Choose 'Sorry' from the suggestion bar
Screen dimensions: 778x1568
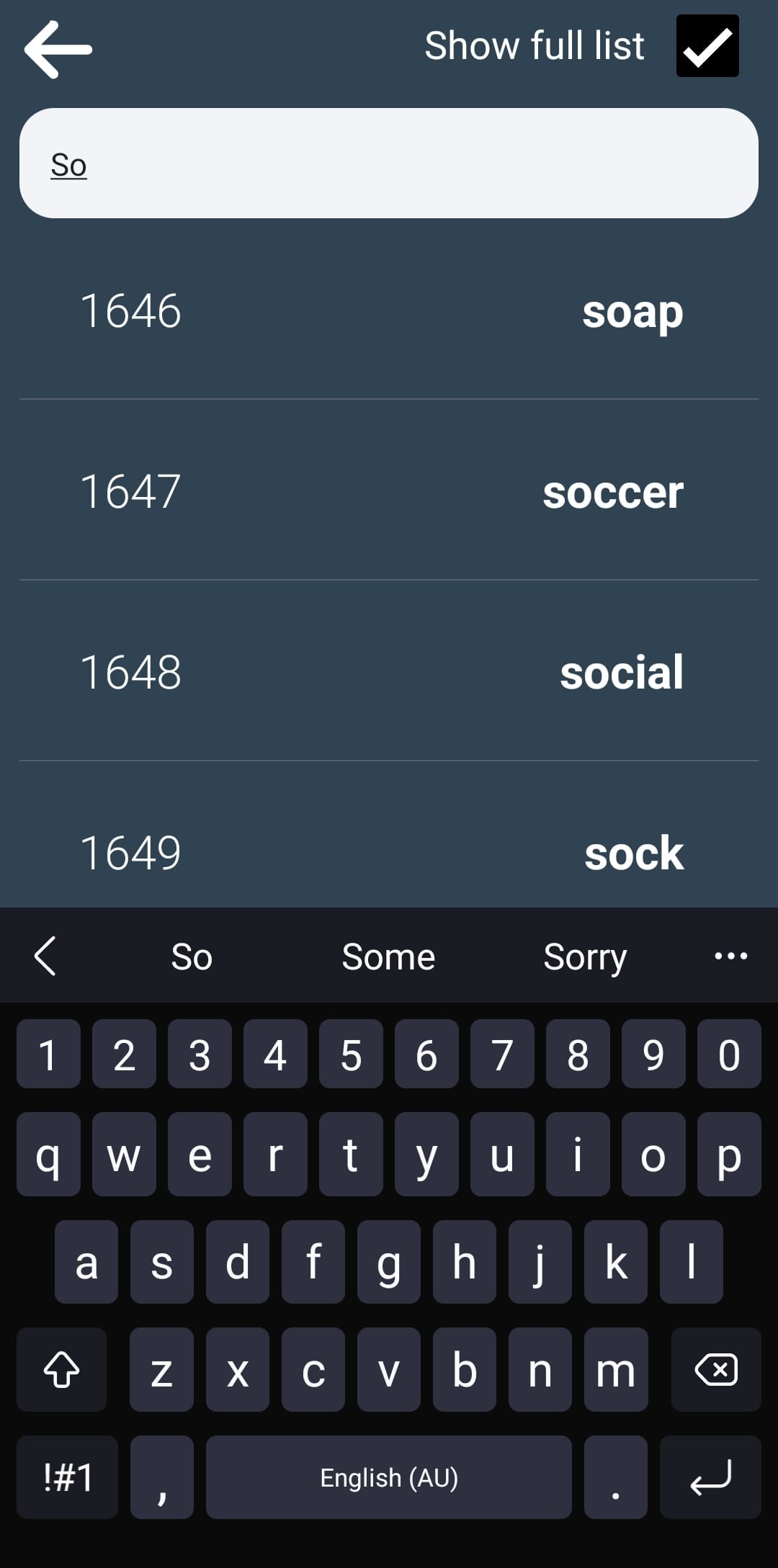pos(585,956)
